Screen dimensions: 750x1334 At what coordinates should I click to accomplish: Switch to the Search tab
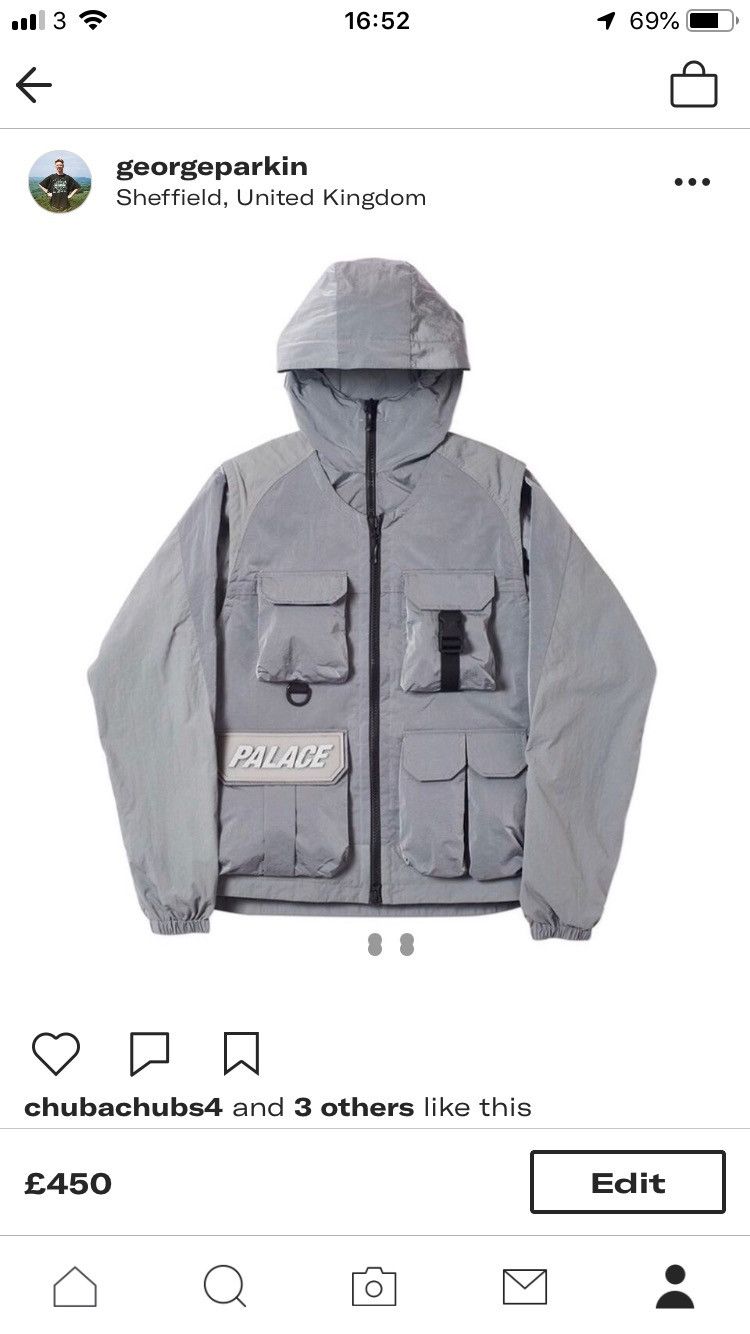[x=224, y=1286]
